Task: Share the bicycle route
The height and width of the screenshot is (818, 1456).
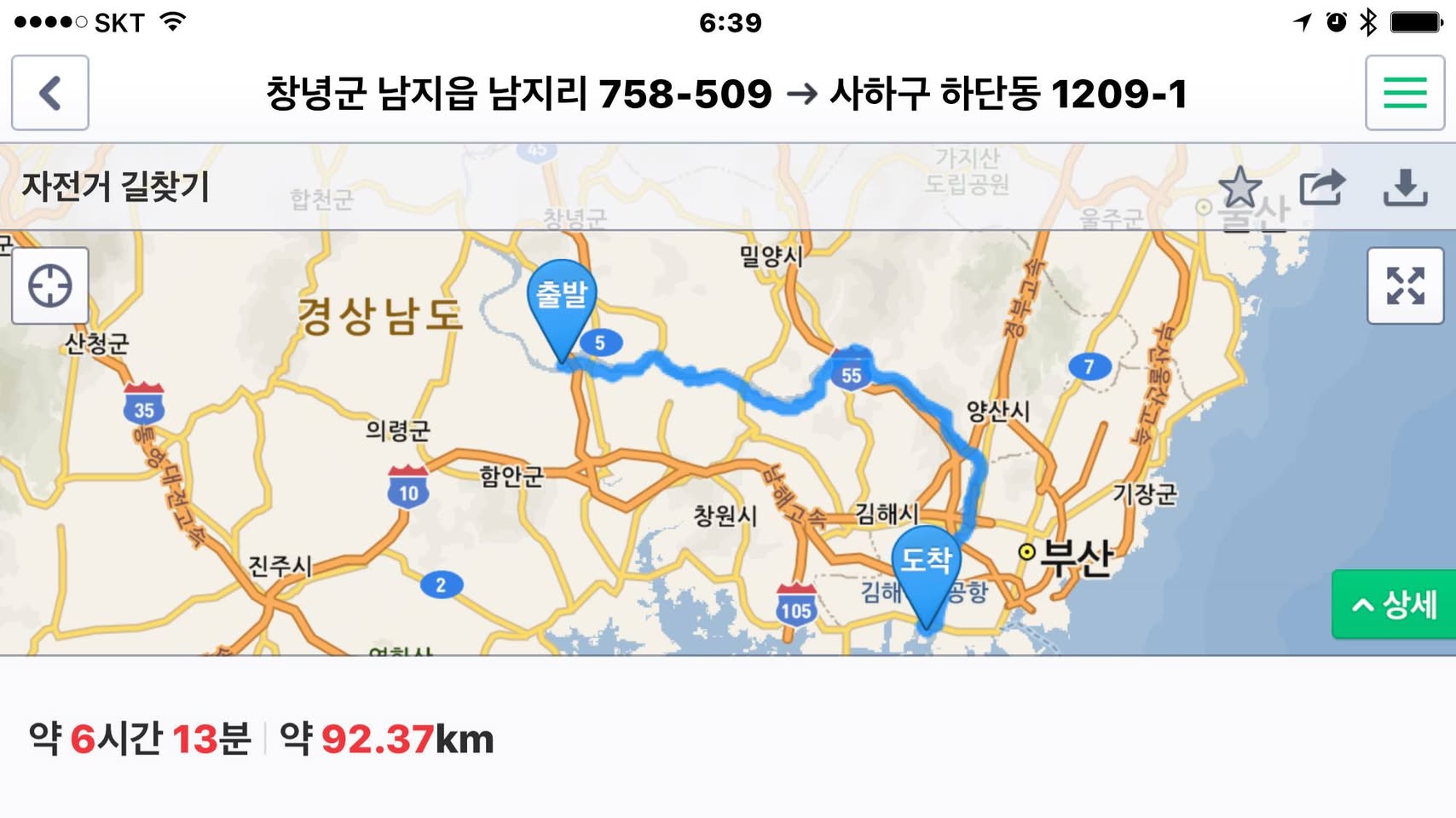Action: [1321, 187]
